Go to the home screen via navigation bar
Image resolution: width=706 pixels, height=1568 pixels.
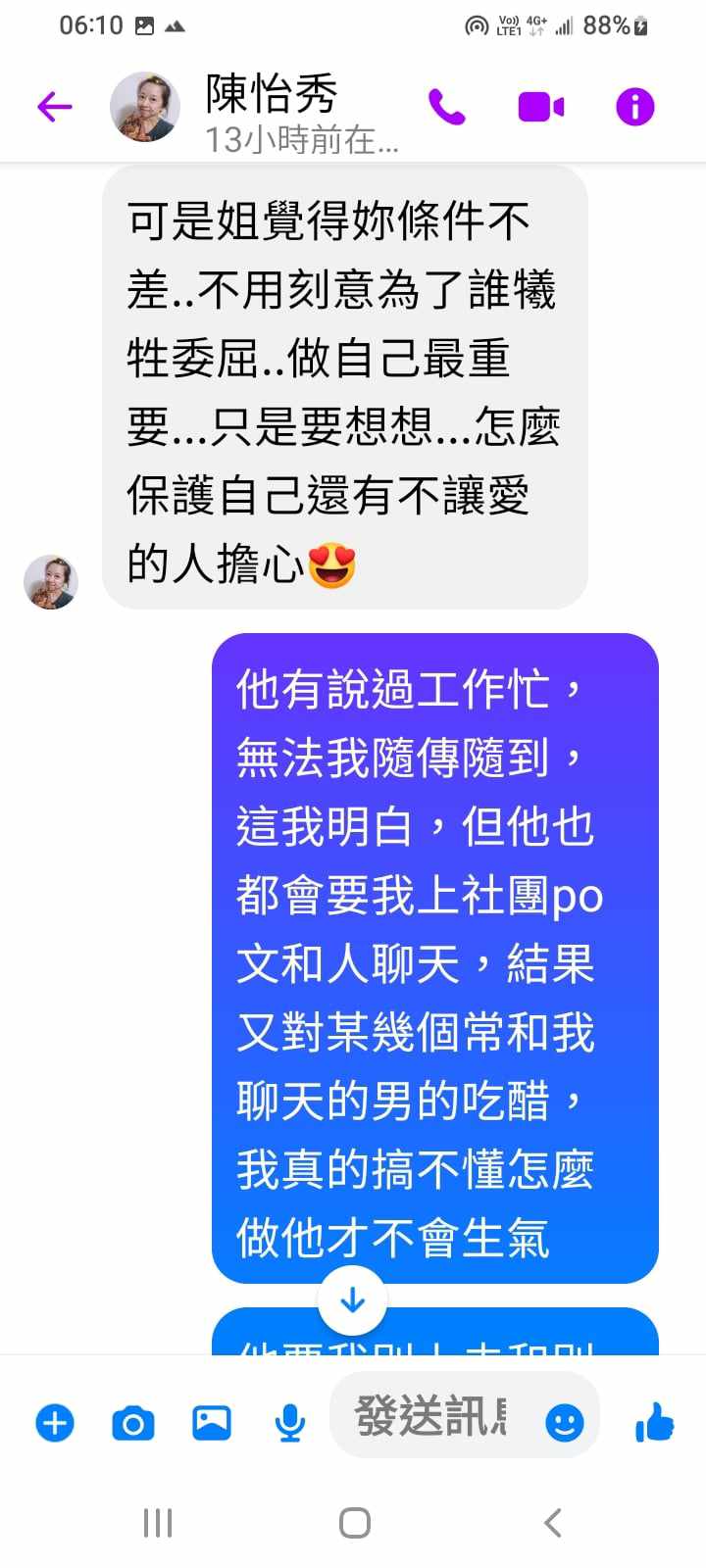click(354, 1523)
